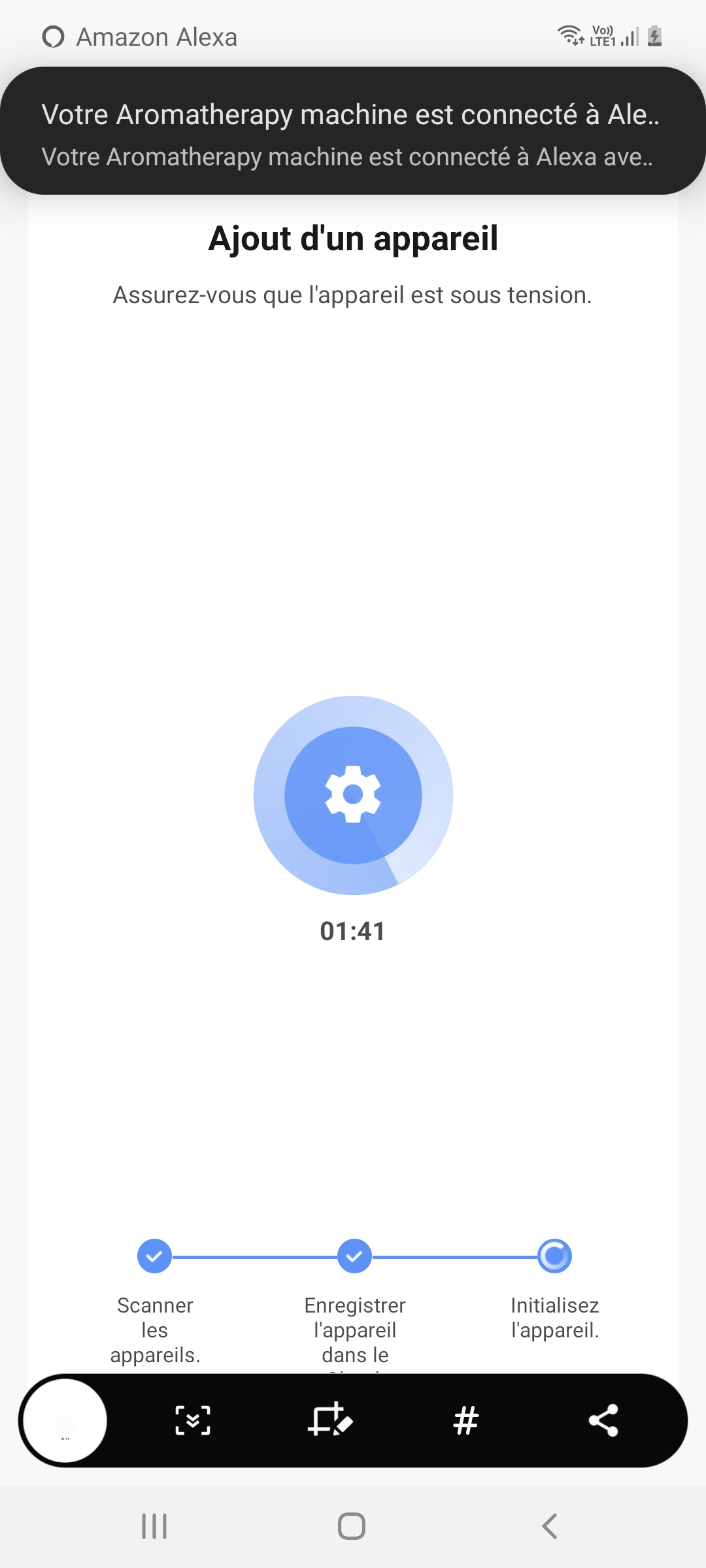The image size is (706, 1568).
Task: Open recent apps from navigation bar
Action: click(154, 1526)
